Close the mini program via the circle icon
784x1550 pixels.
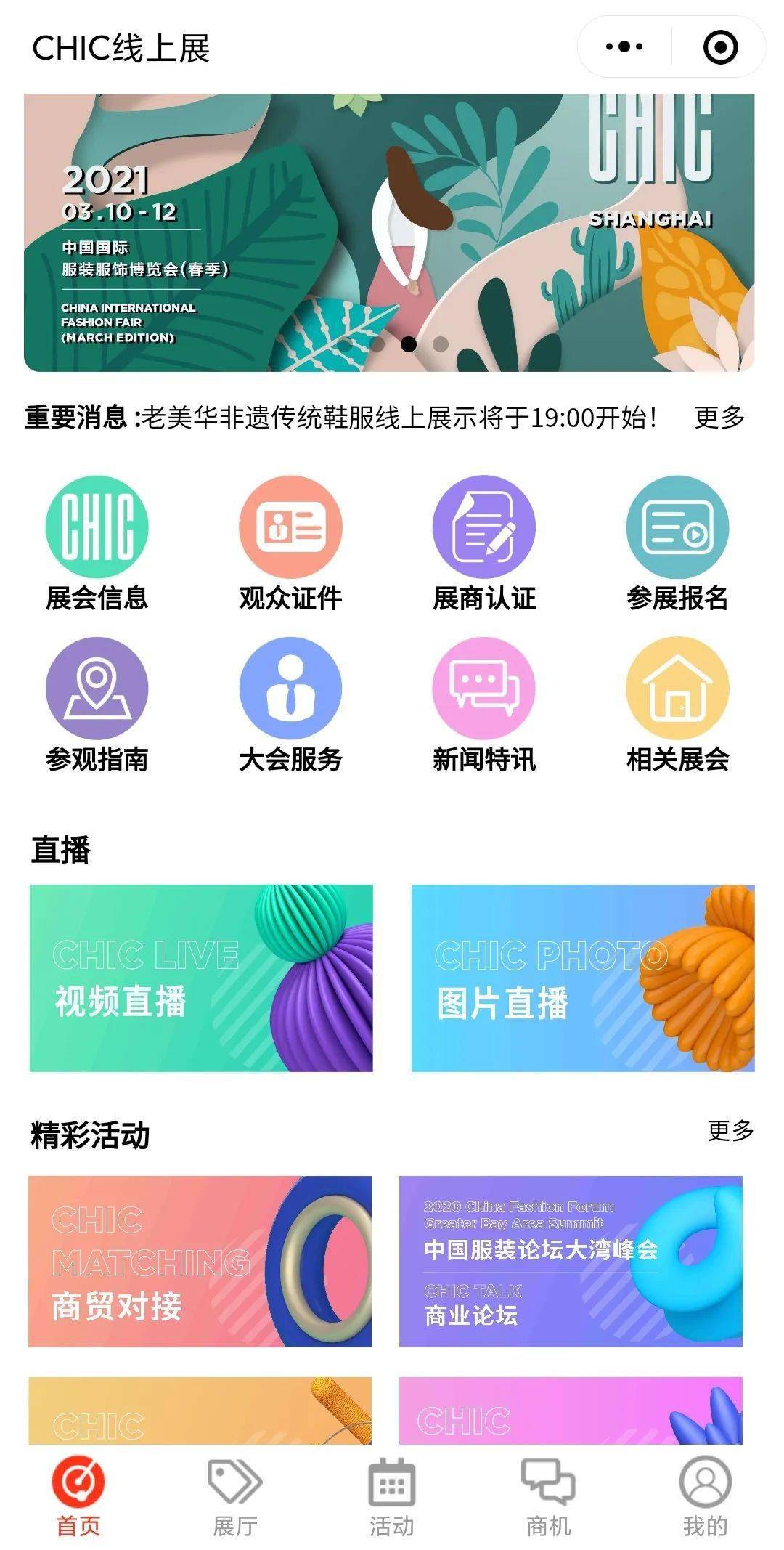720,47
